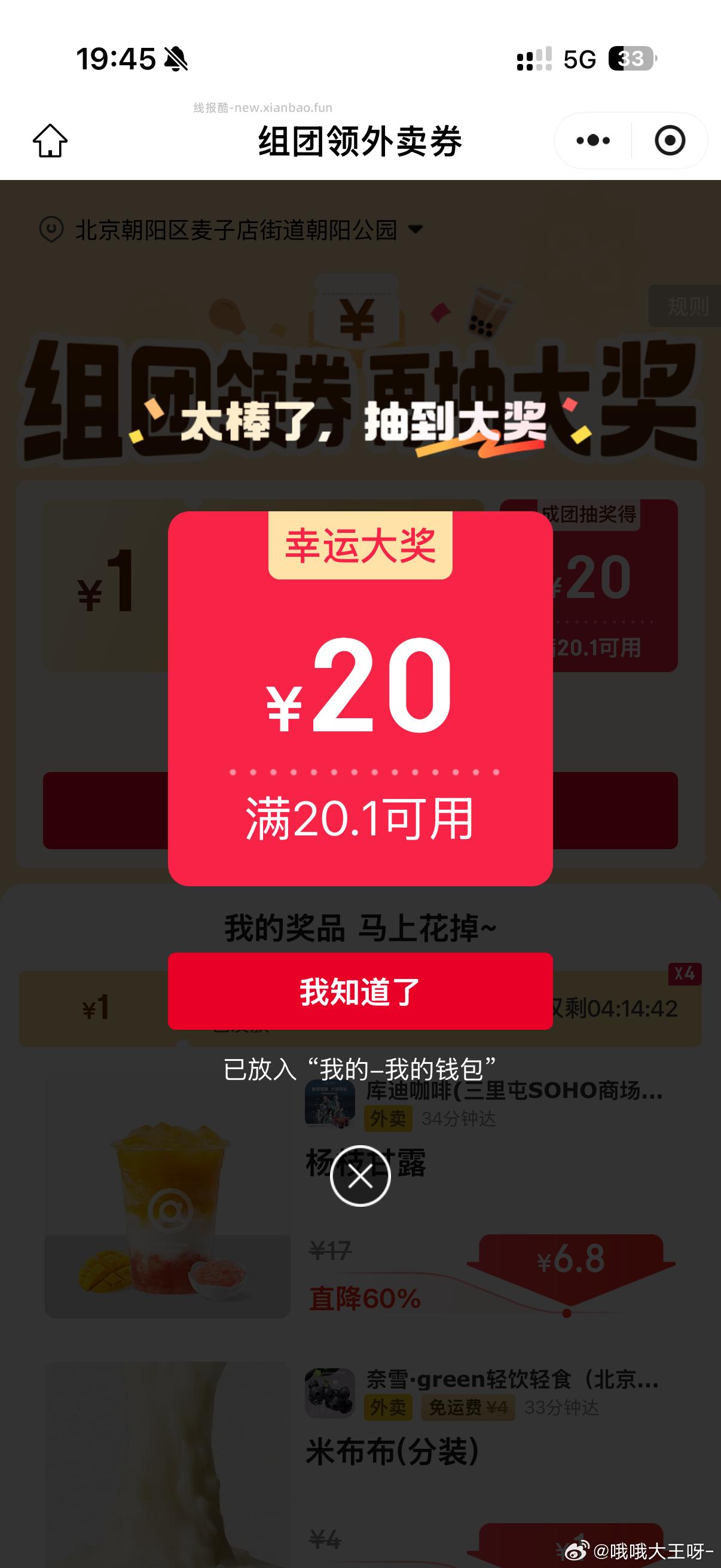Click the 外卖 tag under 库迪咖啡
Image resolution: width=721 pixels, height=1568 pixels.
(387, 1117)
